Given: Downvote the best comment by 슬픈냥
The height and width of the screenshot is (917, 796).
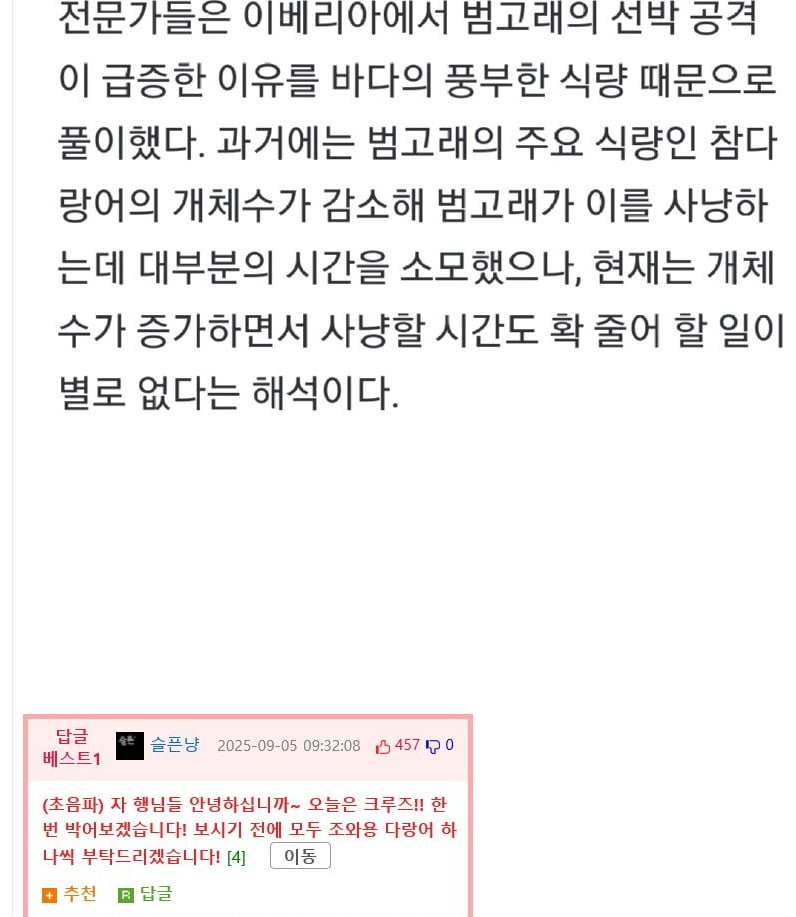Looking at the screenshot, I should point(433,746).
